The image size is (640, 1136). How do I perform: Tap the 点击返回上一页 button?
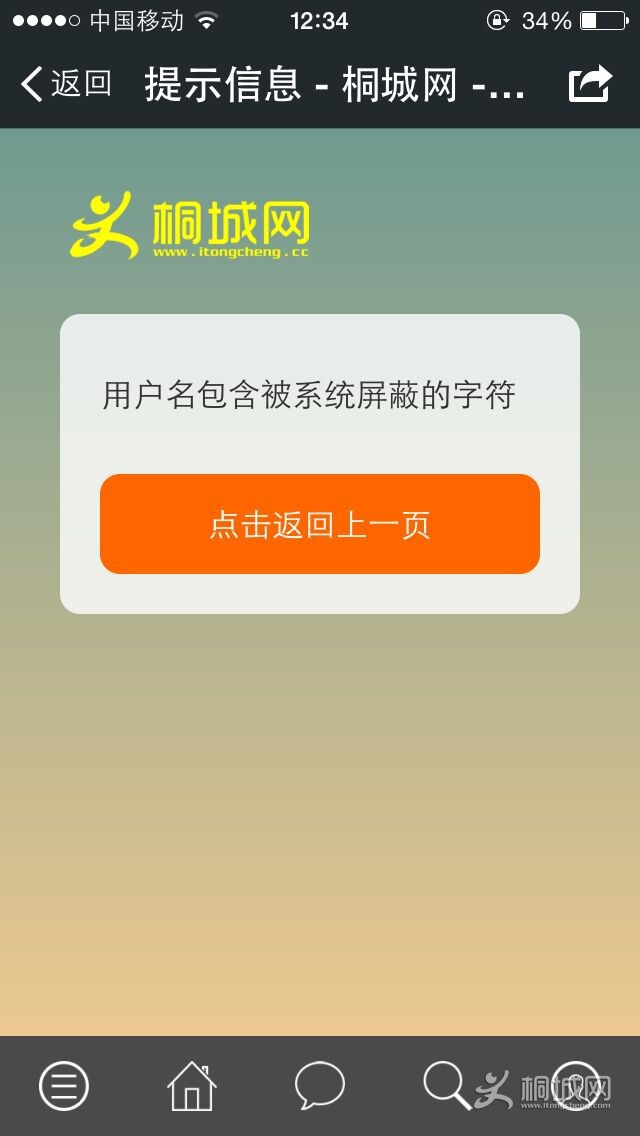click(x=320, y=524)
